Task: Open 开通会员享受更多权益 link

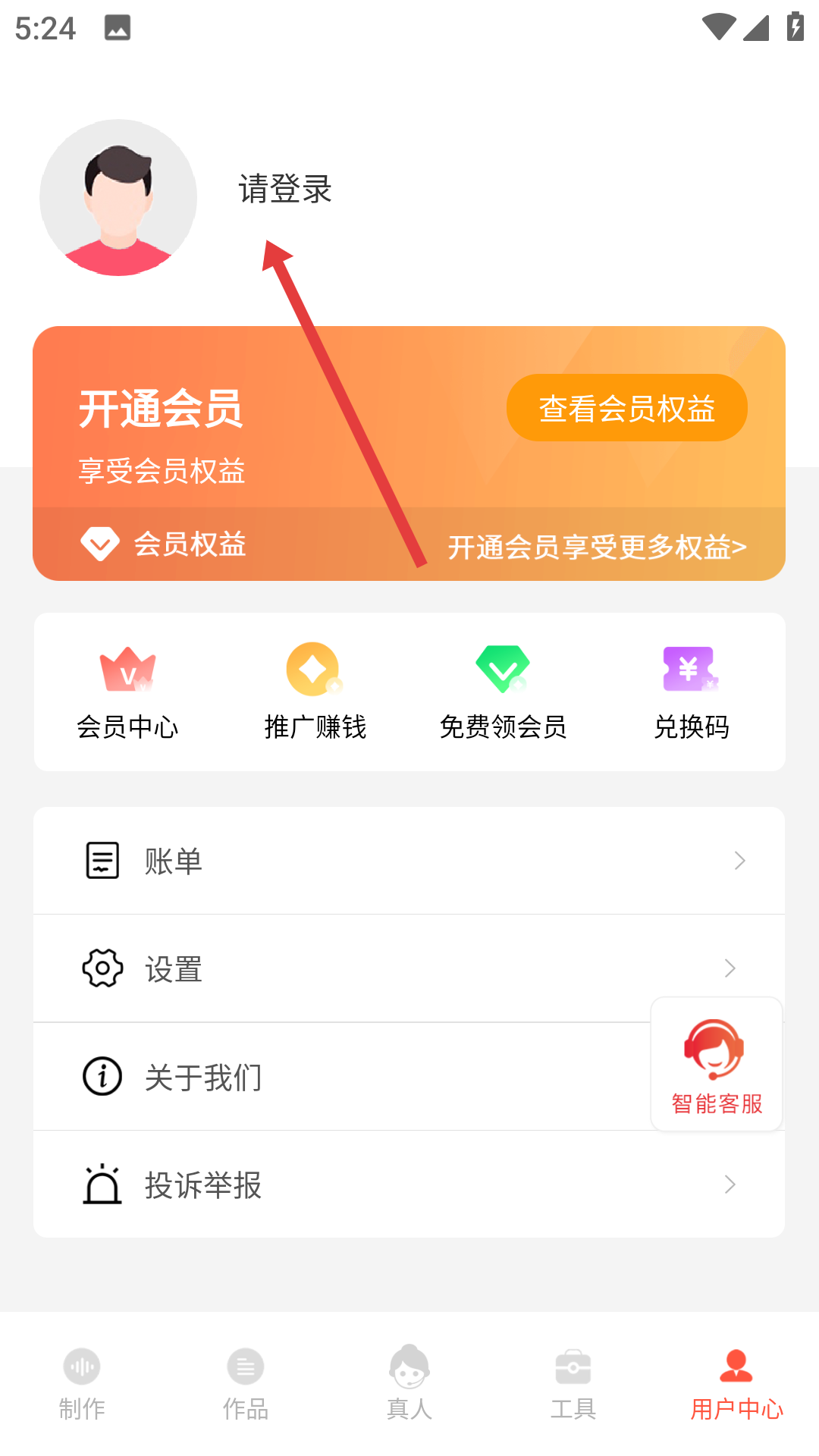Action: pyautogui.click(x=597, y=547)
